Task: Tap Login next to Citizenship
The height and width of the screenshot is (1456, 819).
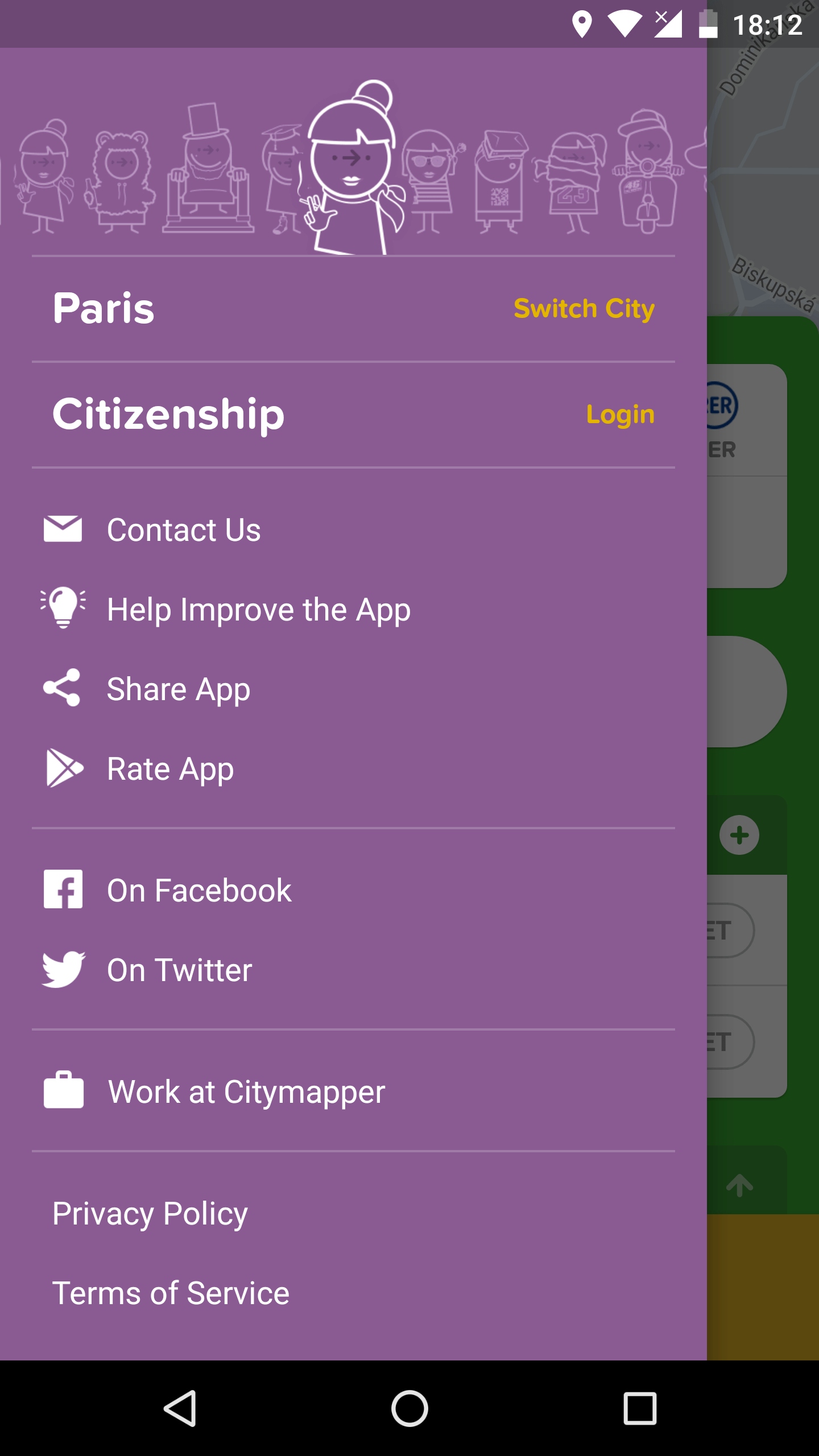Action: tap(621, 415)
